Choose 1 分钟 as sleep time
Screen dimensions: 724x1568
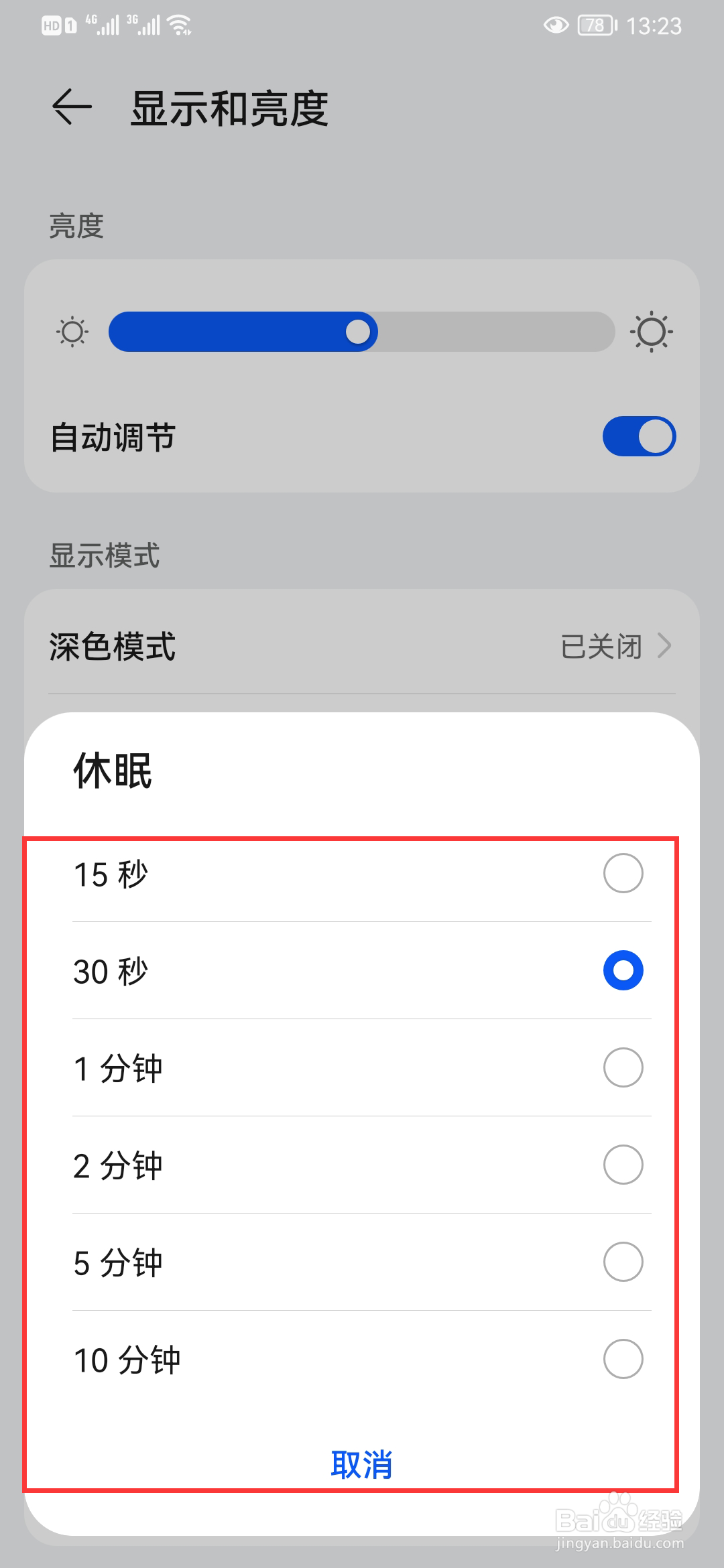coord(623,1068)
